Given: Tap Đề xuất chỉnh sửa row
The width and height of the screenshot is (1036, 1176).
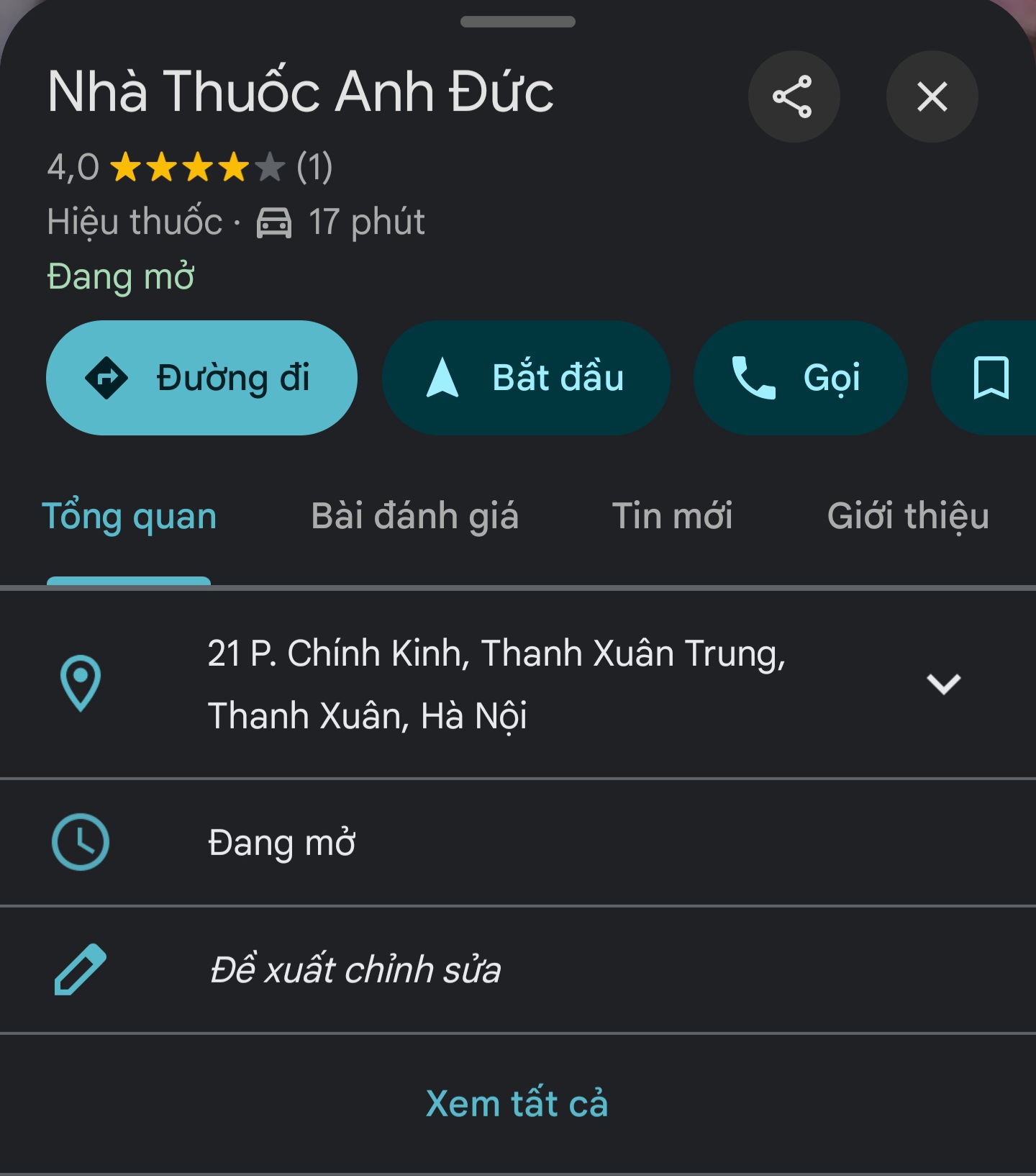Looking at the screenshot, I should [353, 972].
